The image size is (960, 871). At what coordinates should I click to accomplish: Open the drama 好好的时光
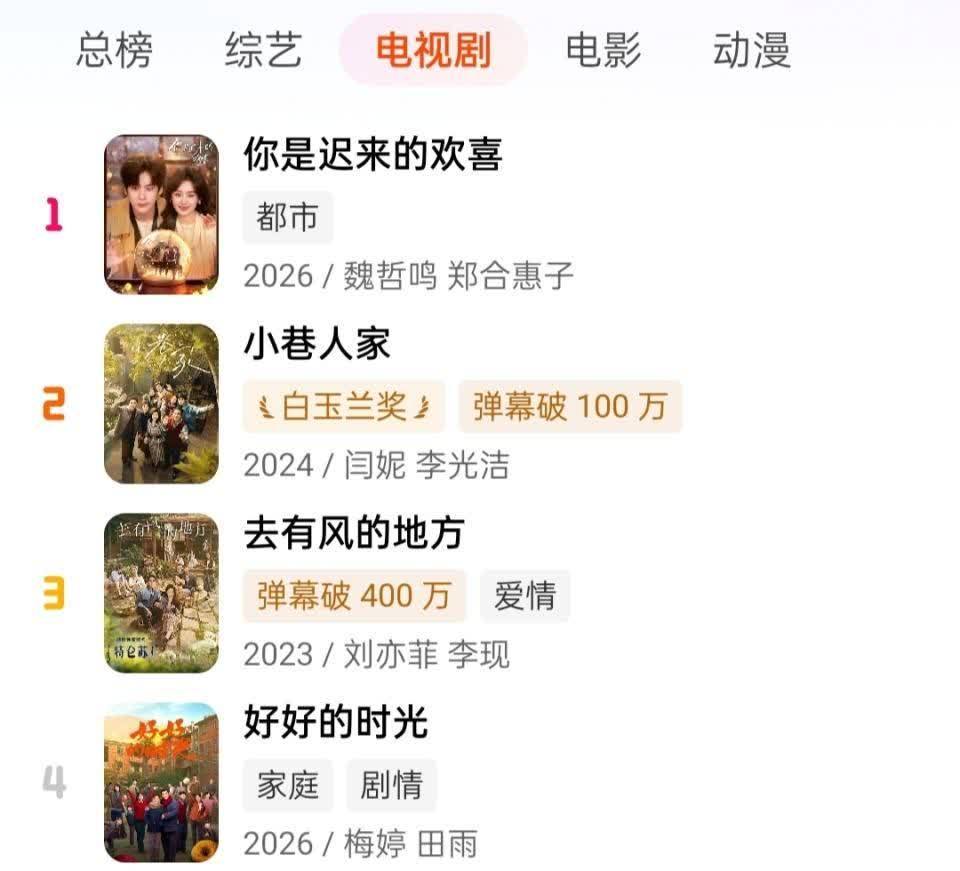(x=336, y=722)
